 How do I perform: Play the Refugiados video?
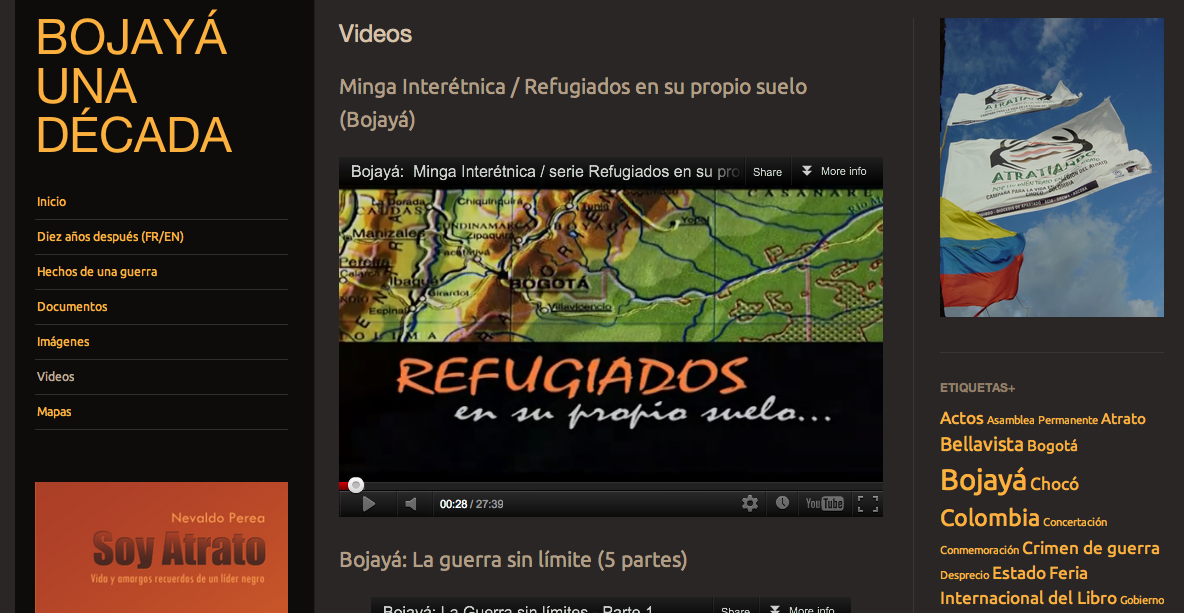(x=368, y=504)
